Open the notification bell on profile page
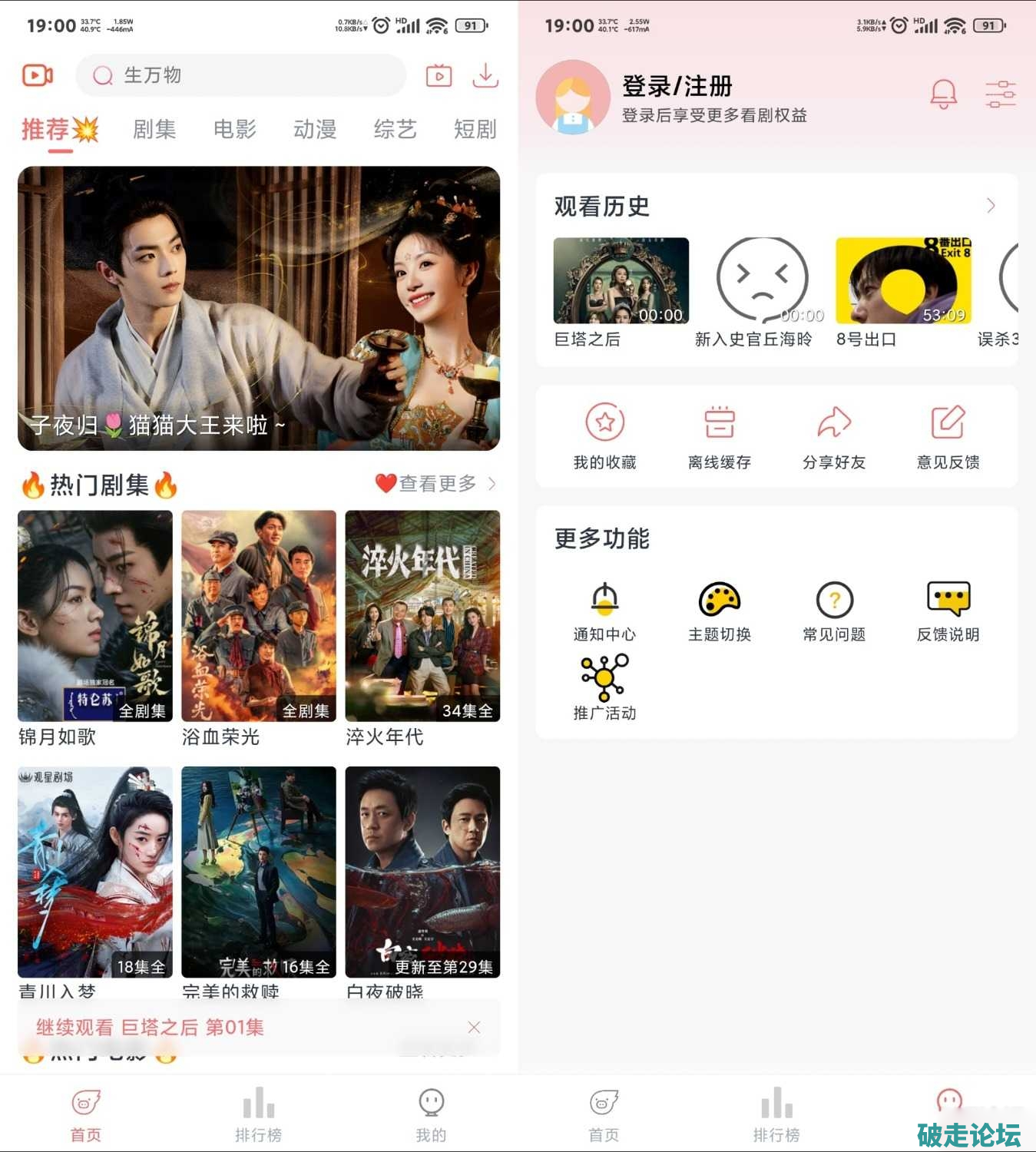The image size is (1036, 1152). click(944, 94)
